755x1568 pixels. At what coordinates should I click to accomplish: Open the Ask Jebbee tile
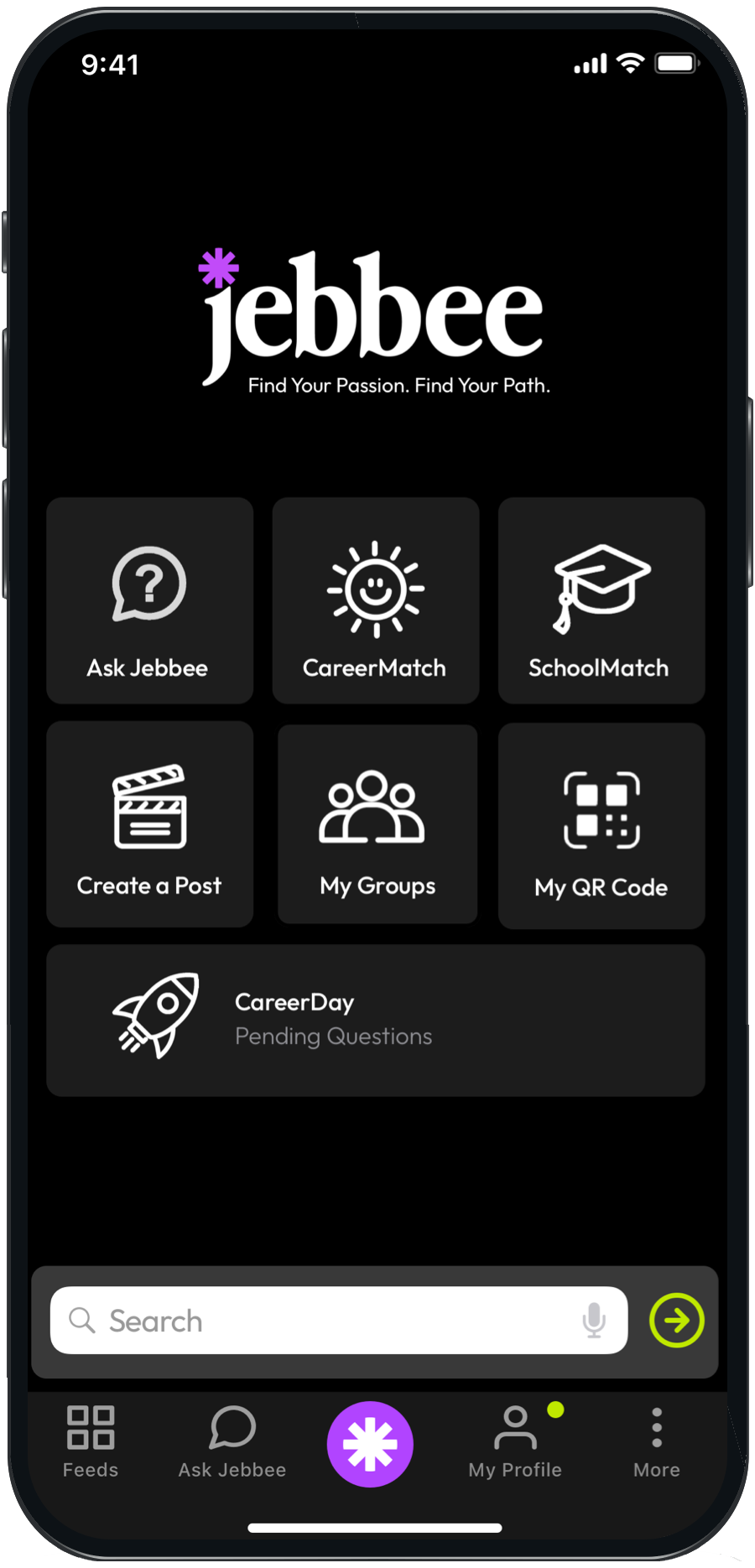(x=149, y=600)
